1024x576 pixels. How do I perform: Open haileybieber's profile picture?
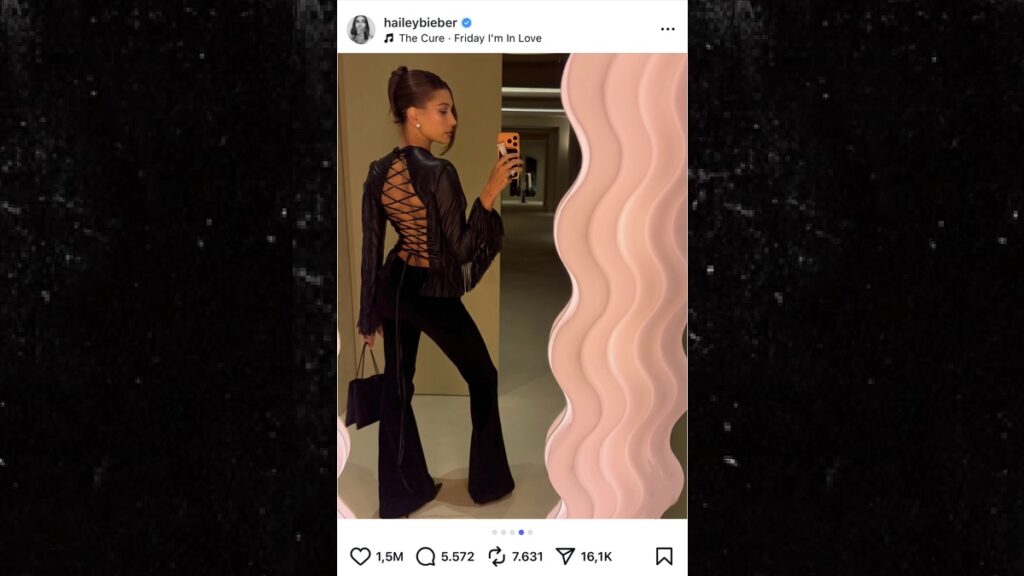tap(360, 30)
